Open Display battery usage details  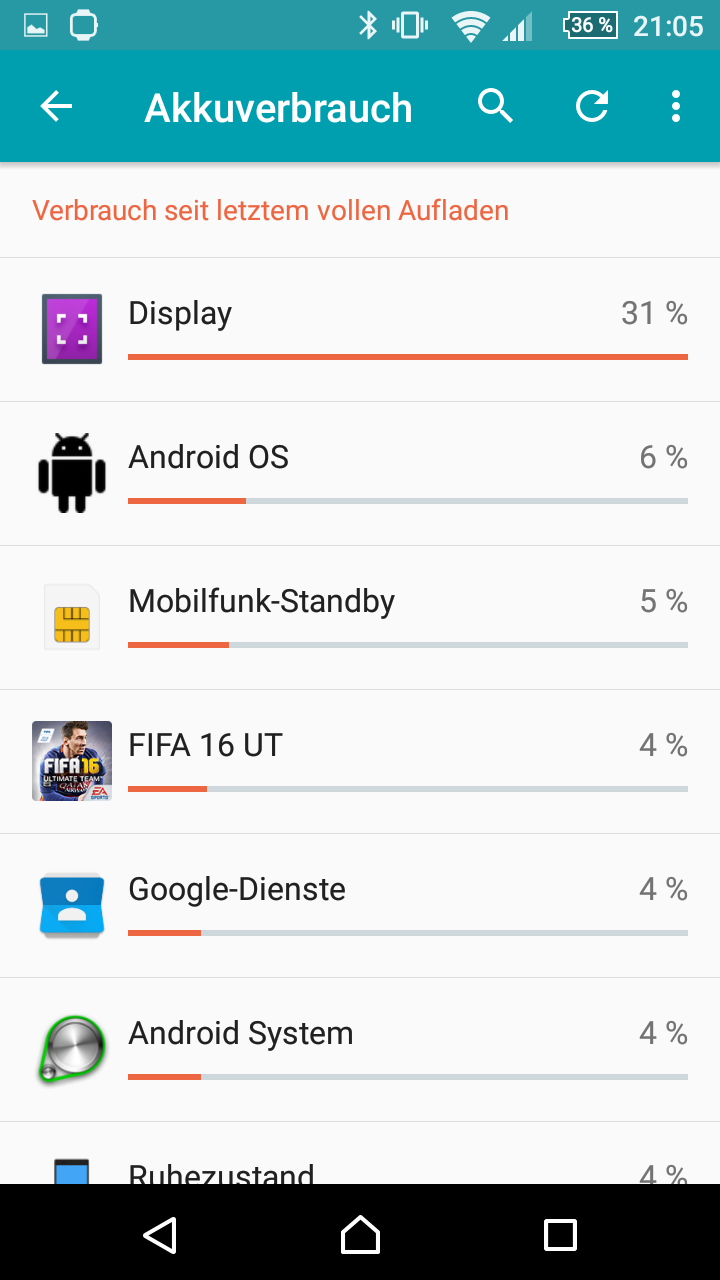[360, 330]
